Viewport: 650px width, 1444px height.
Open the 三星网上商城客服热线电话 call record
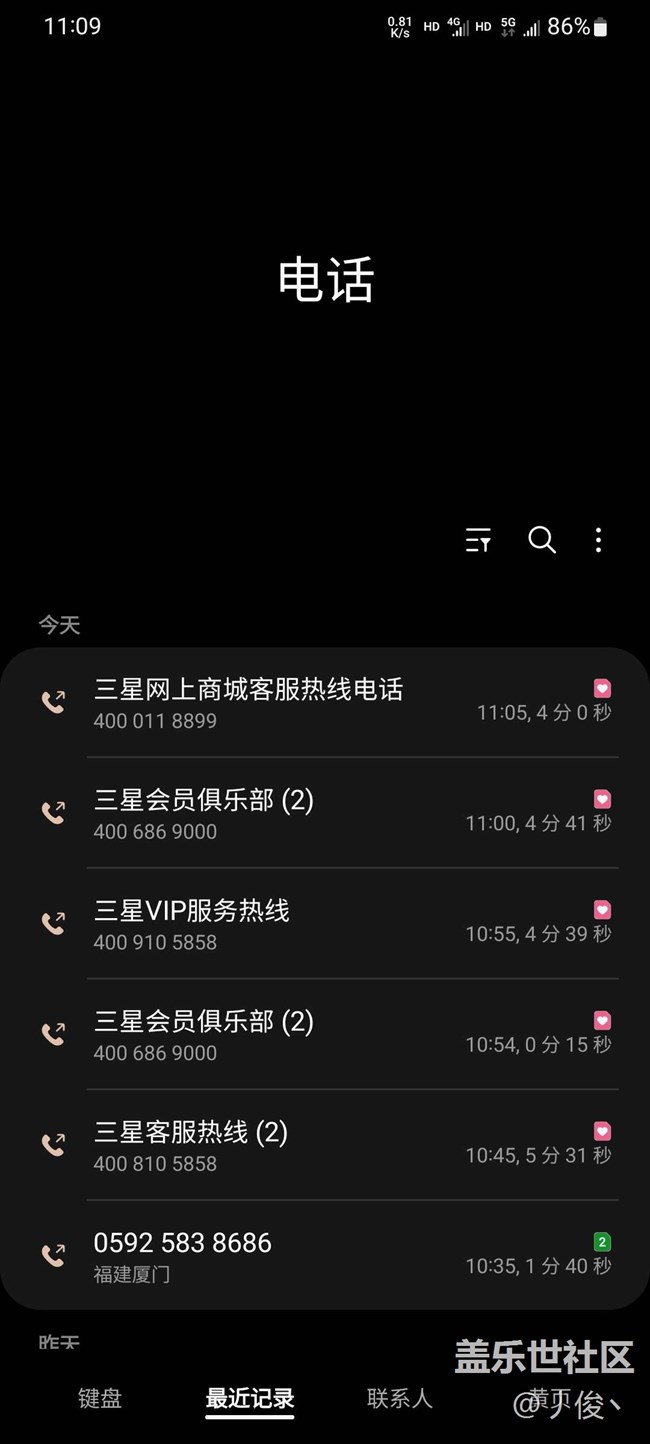(325, 703)
